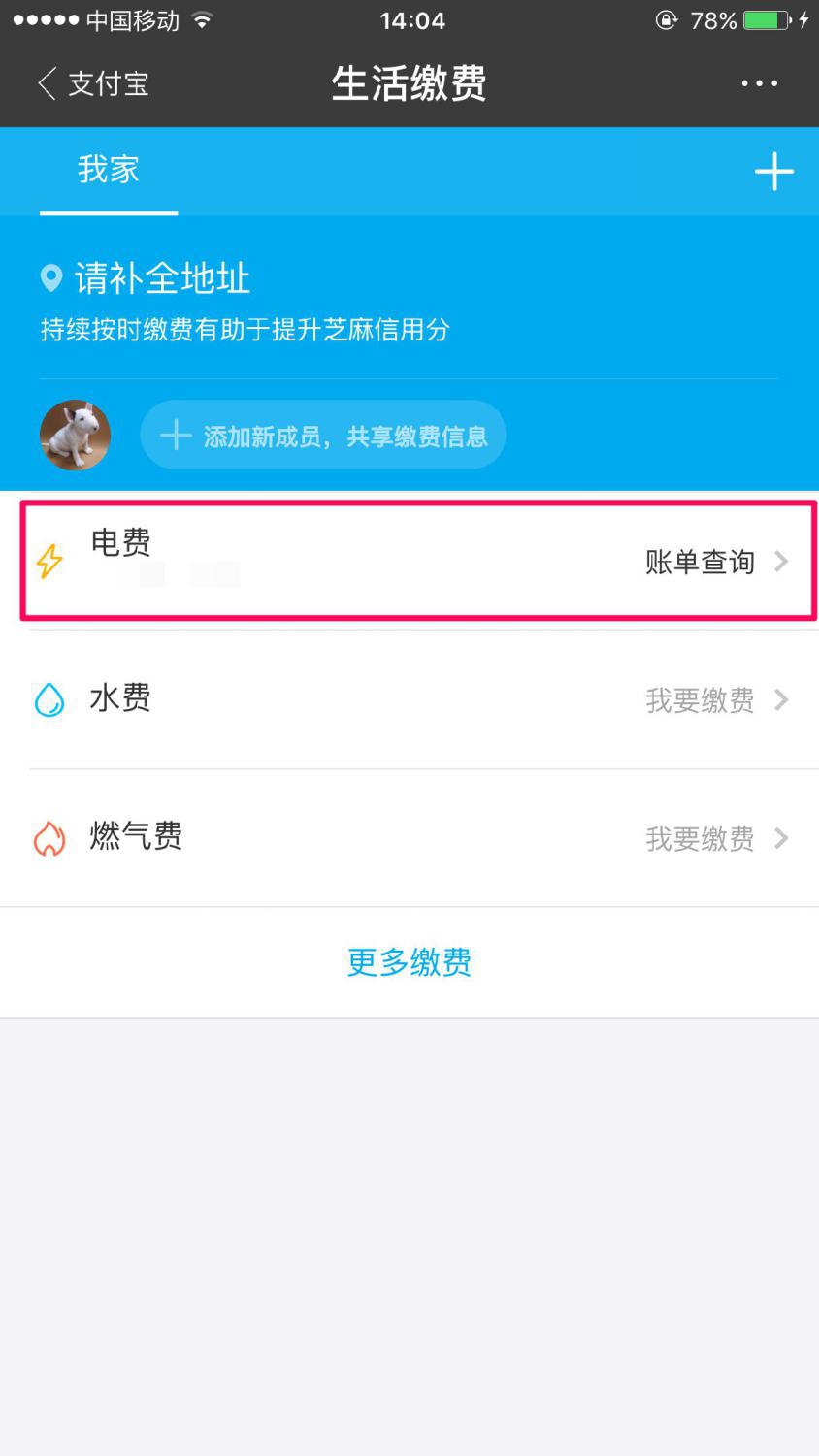The image size is (819, 1456).
Task: Fill in address via 请补全地址
Action: click(x=161, y=279)
